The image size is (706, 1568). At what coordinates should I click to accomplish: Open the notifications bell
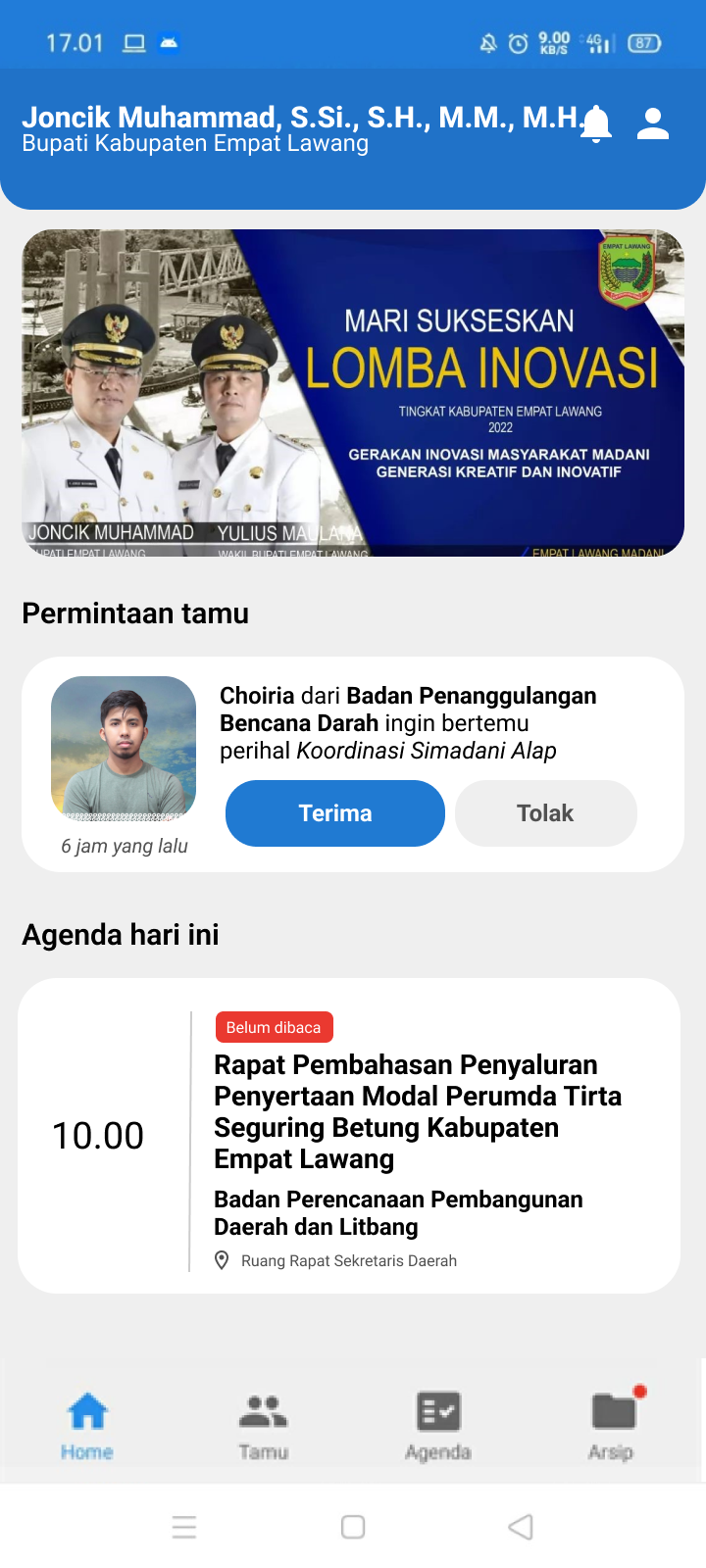(x=596, y=124)
